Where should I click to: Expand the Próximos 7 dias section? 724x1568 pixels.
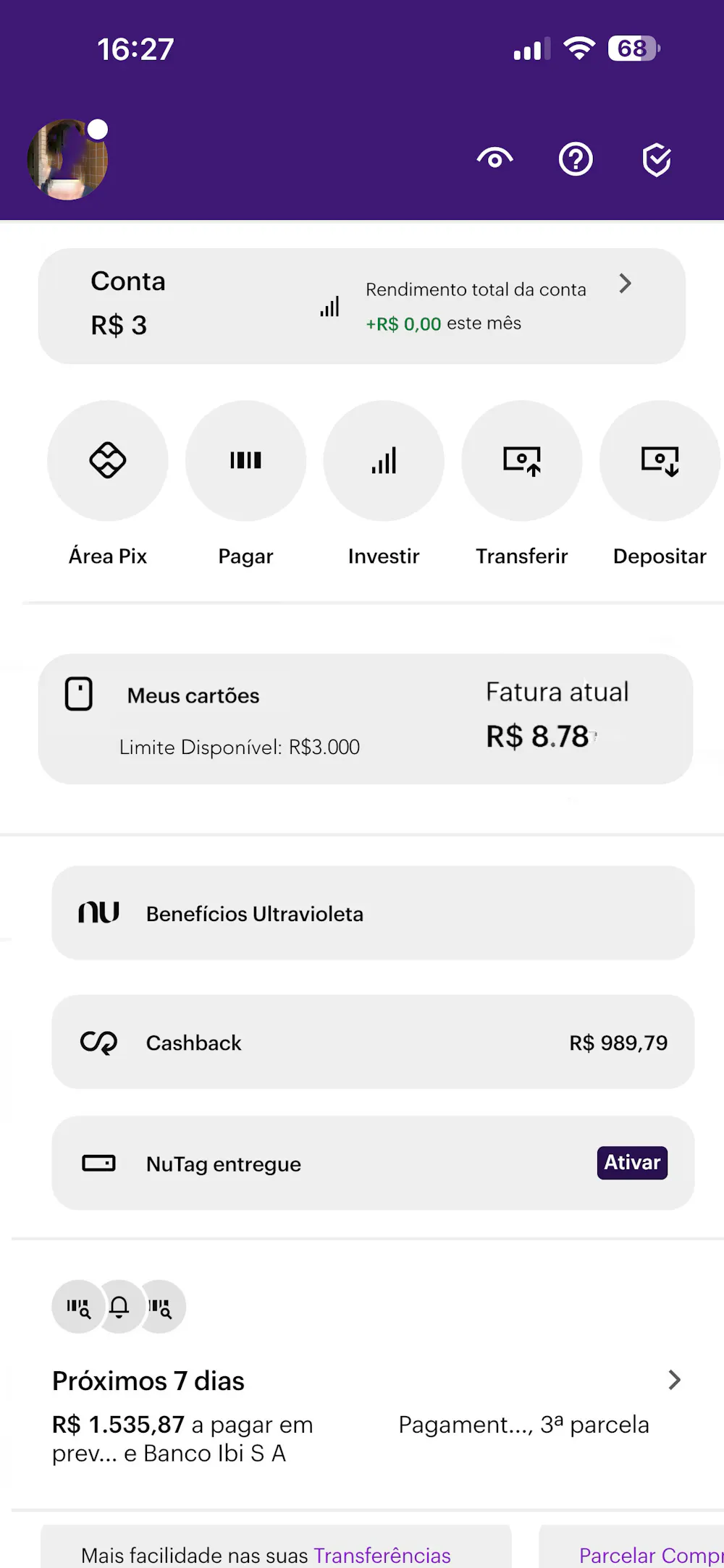674,1380
